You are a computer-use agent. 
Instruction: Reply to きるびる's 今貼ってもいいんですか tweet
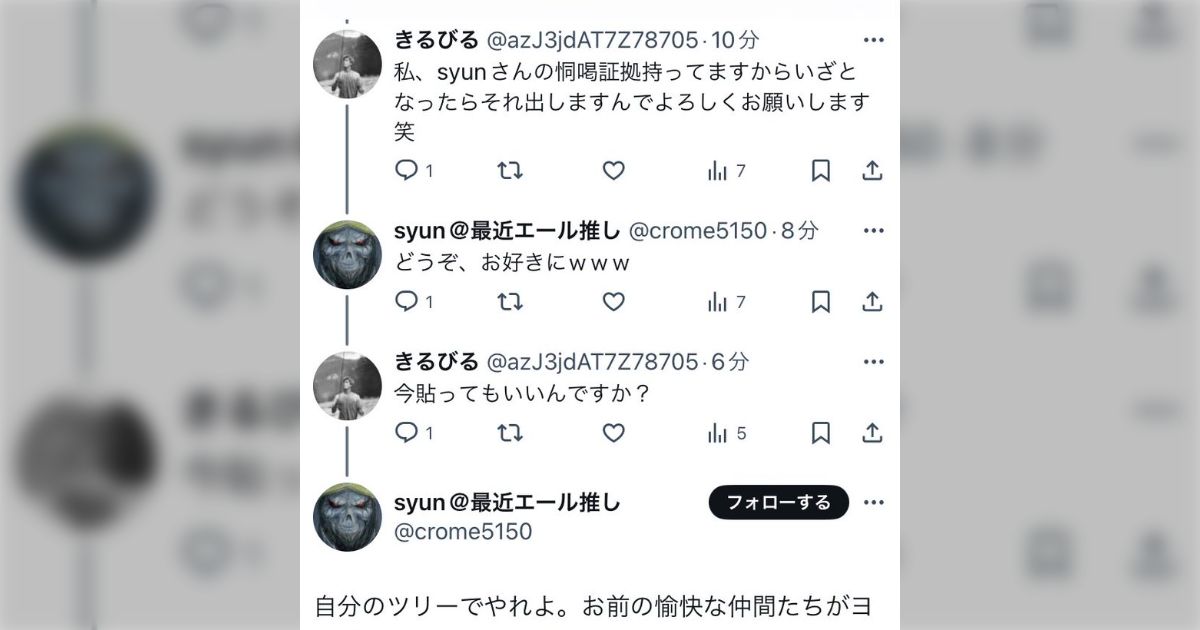[407, 432]
